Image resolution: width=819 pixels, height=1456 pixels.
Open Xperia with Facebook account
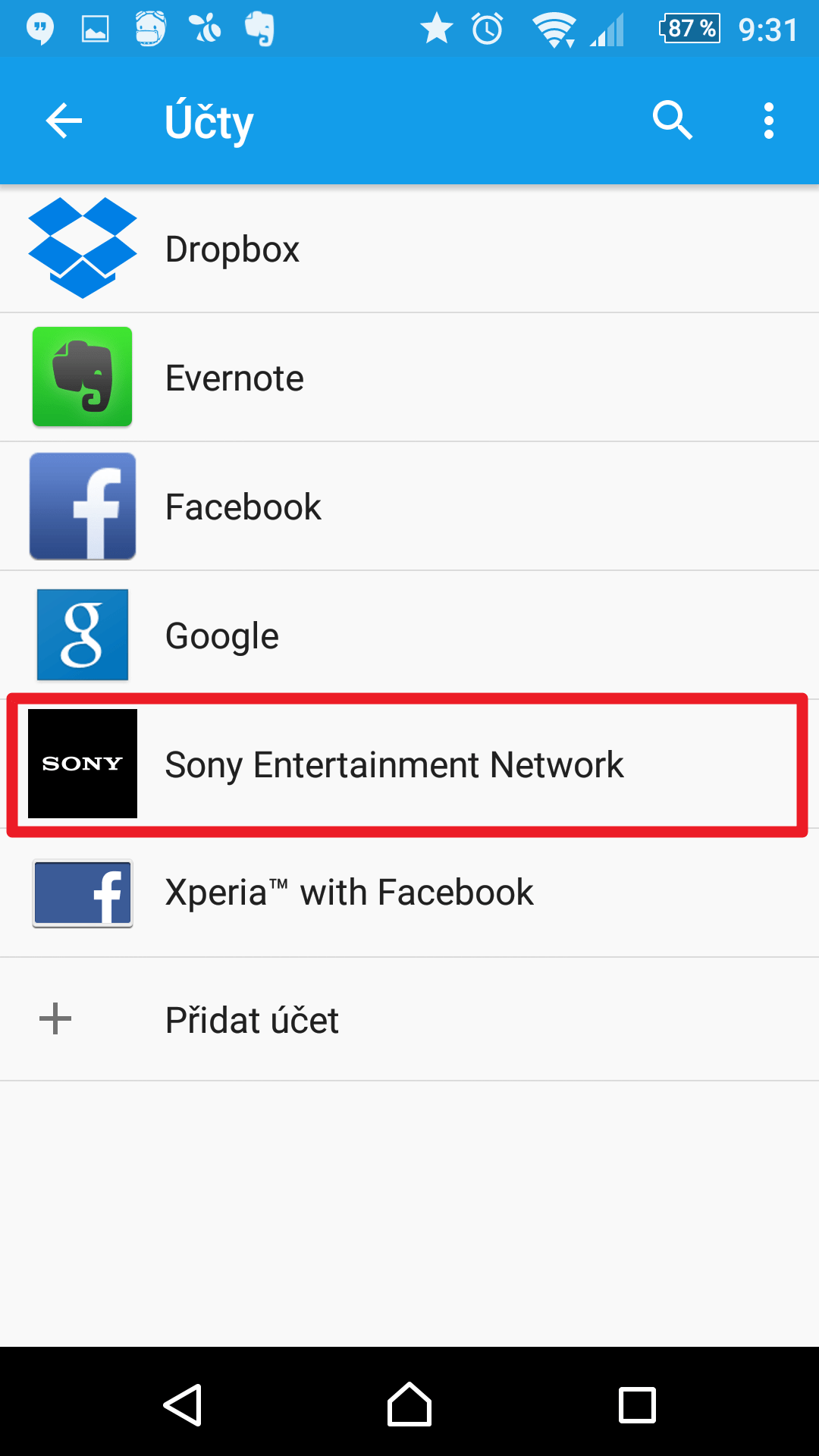point(409,893)
